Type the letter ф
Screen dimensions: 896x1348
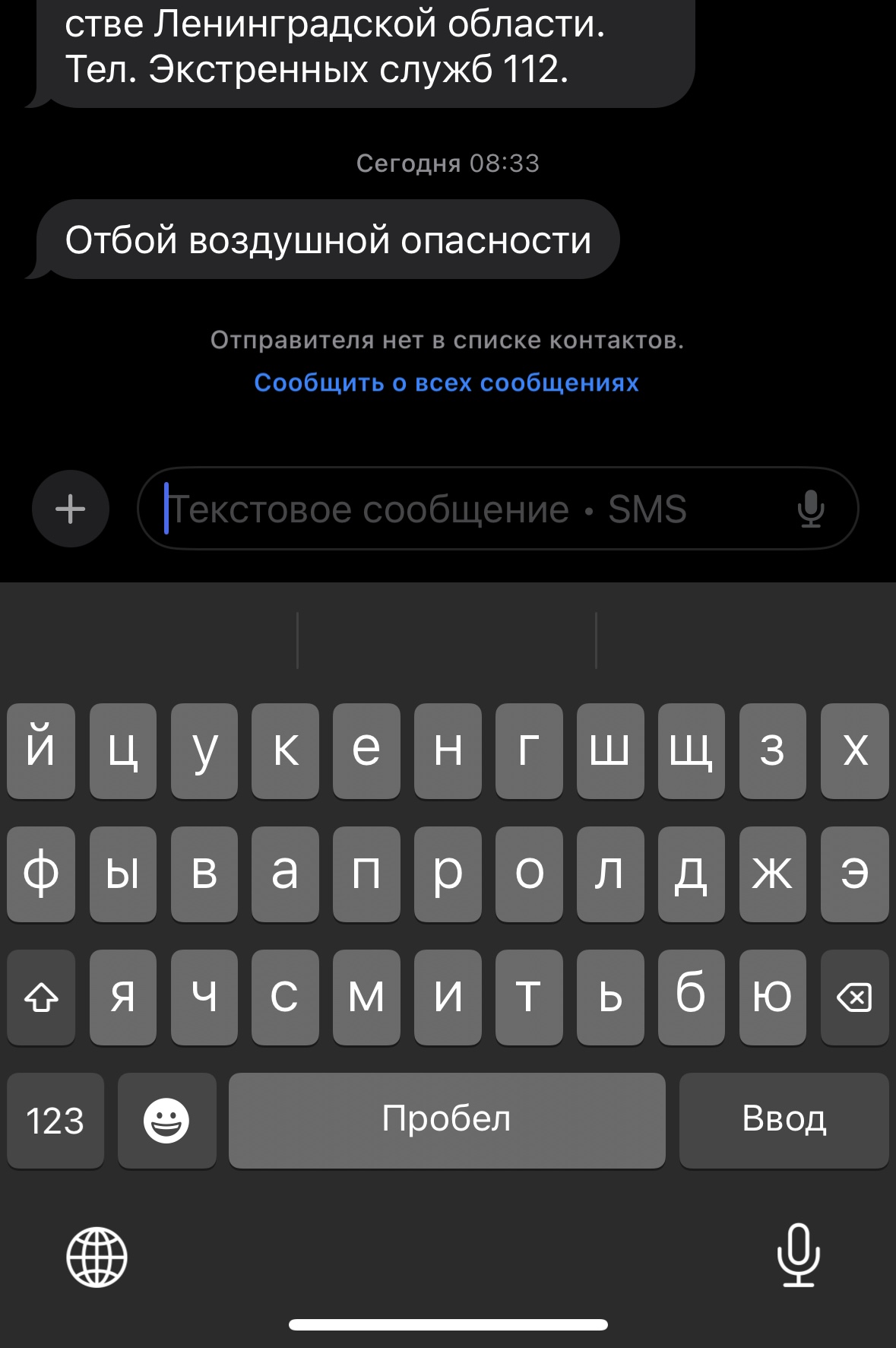pos(41,874)
